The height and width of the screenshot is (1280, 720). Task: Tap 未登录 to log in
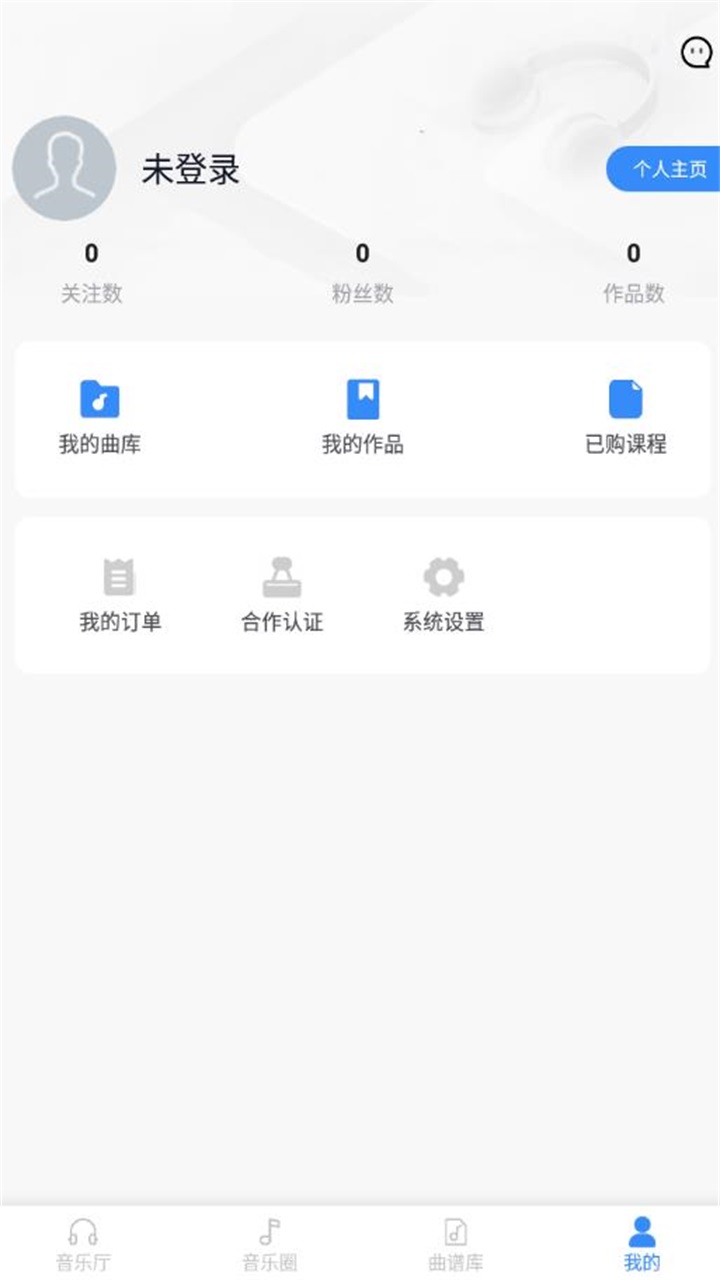(x=190, y=170)
